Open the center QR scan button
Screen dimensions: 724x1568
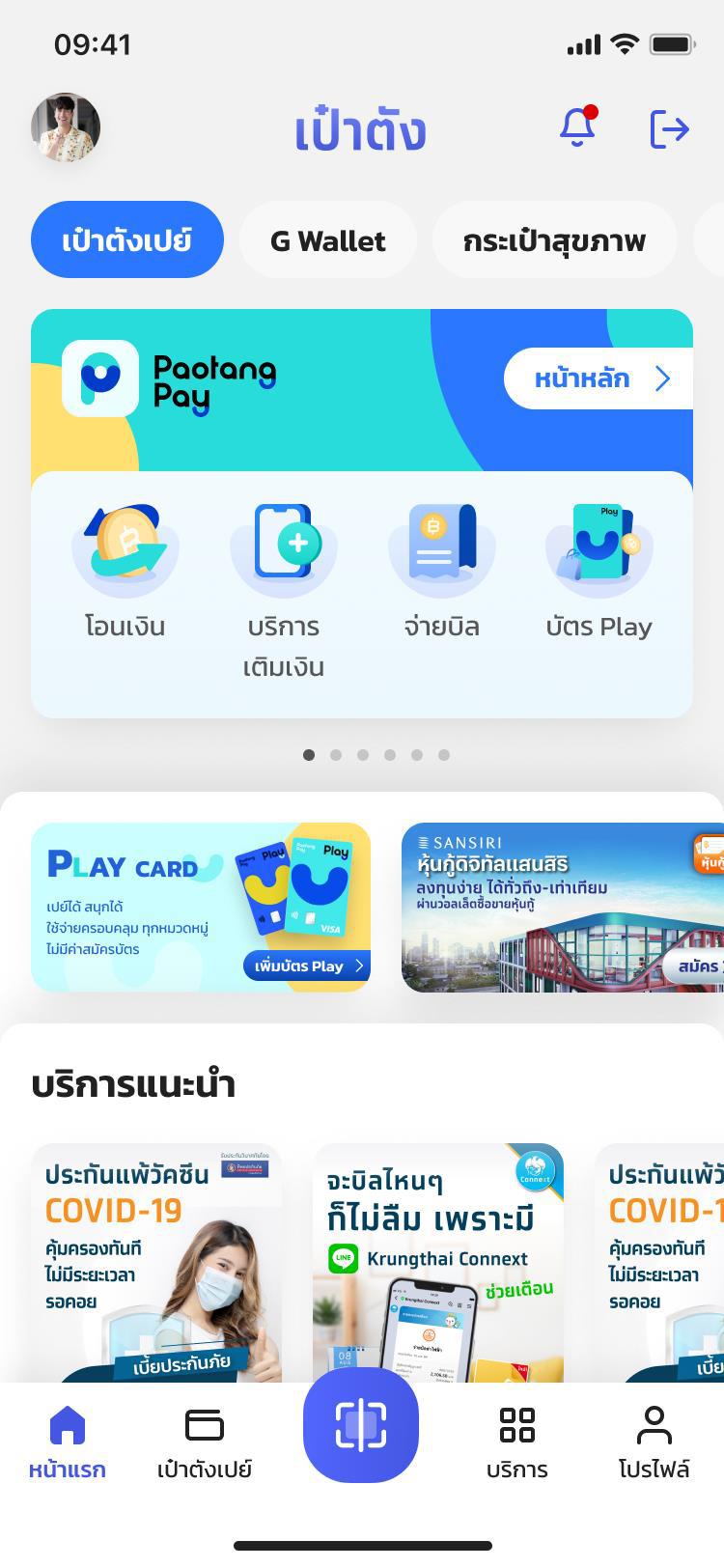pyautogui.click(x=361, y=1424)
